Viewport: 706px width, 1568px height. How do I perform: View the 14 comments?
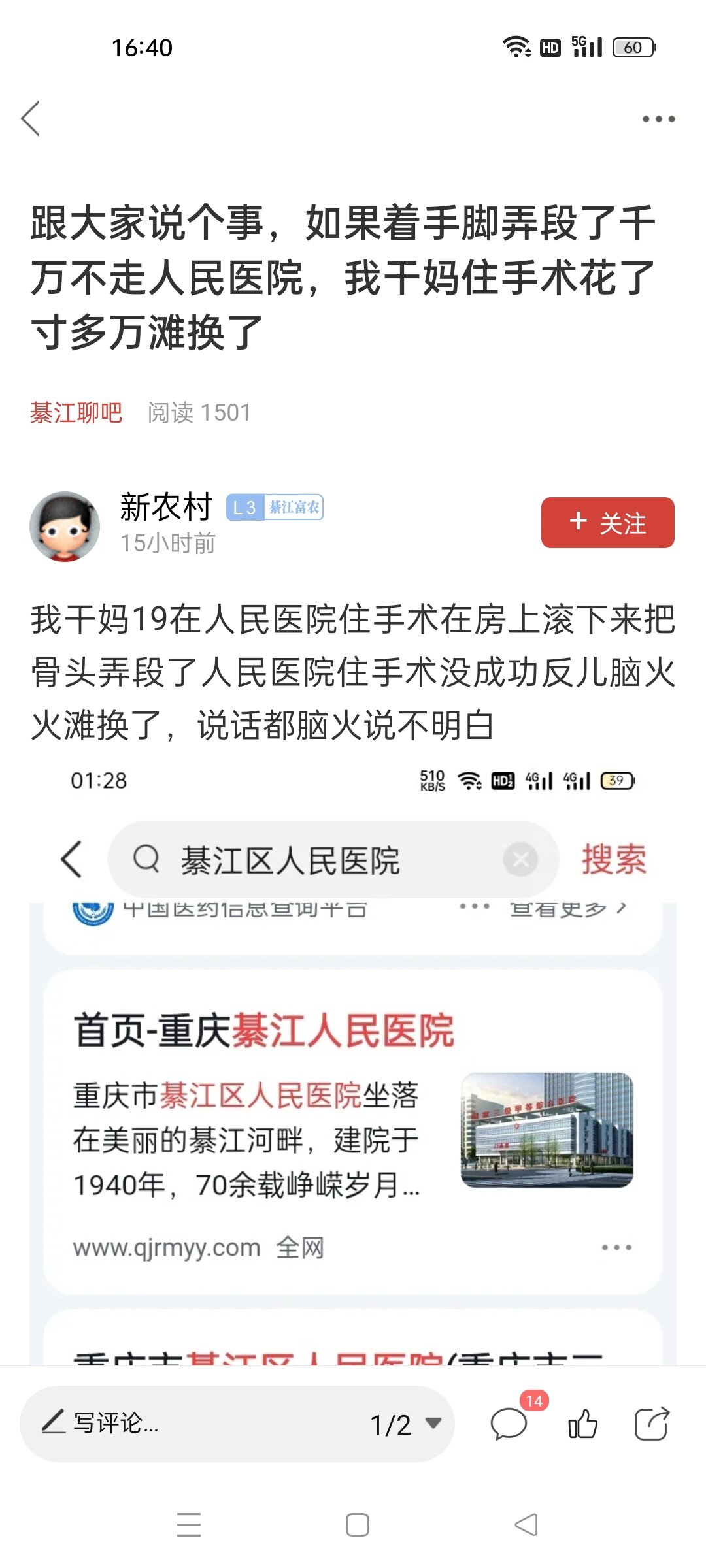point(509,1424)
